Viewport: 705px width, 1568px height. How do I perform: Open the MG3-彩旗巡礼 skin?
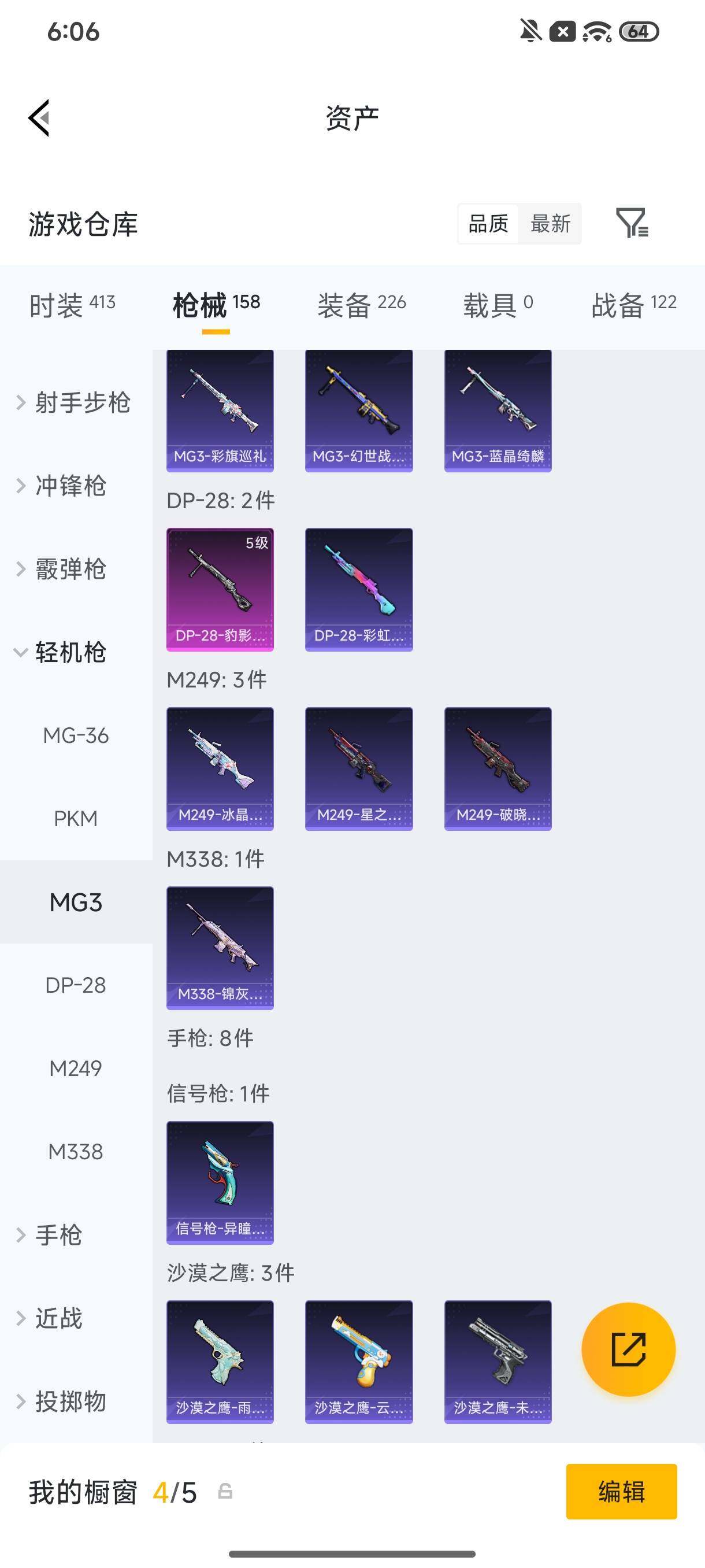(220, 411)
